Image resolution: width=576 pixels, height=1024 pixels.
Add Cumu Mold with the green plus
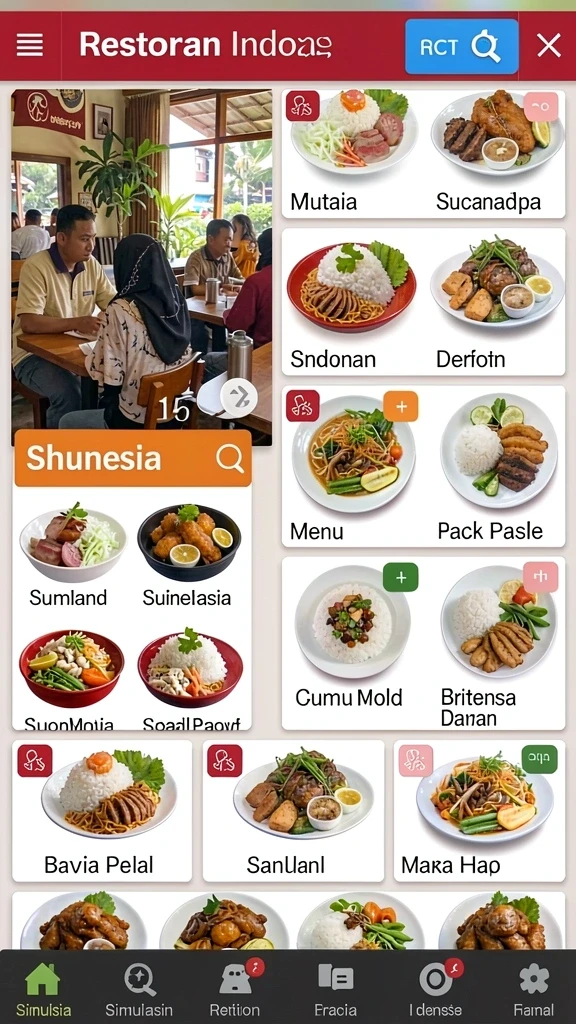pyautogui.click(x=400, y=577)
